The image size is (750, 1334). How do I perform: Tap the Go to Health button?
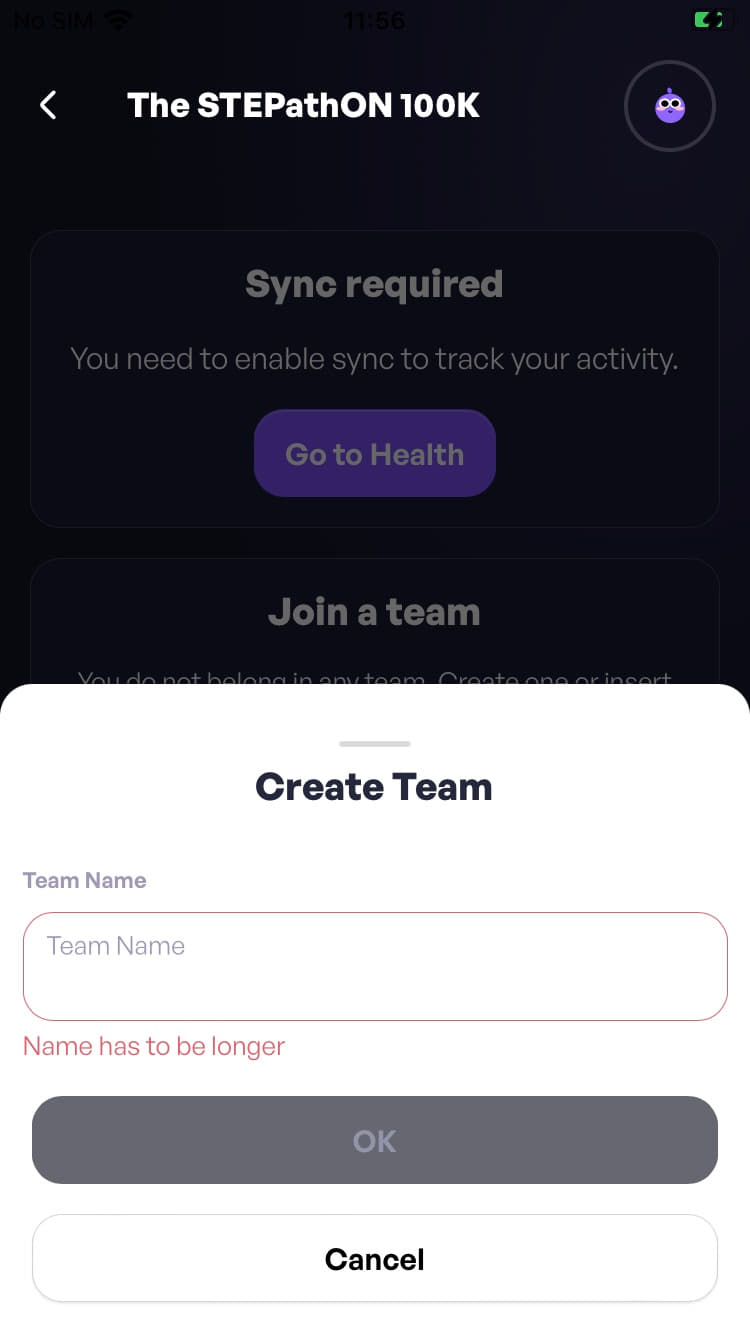pos(375,454)
